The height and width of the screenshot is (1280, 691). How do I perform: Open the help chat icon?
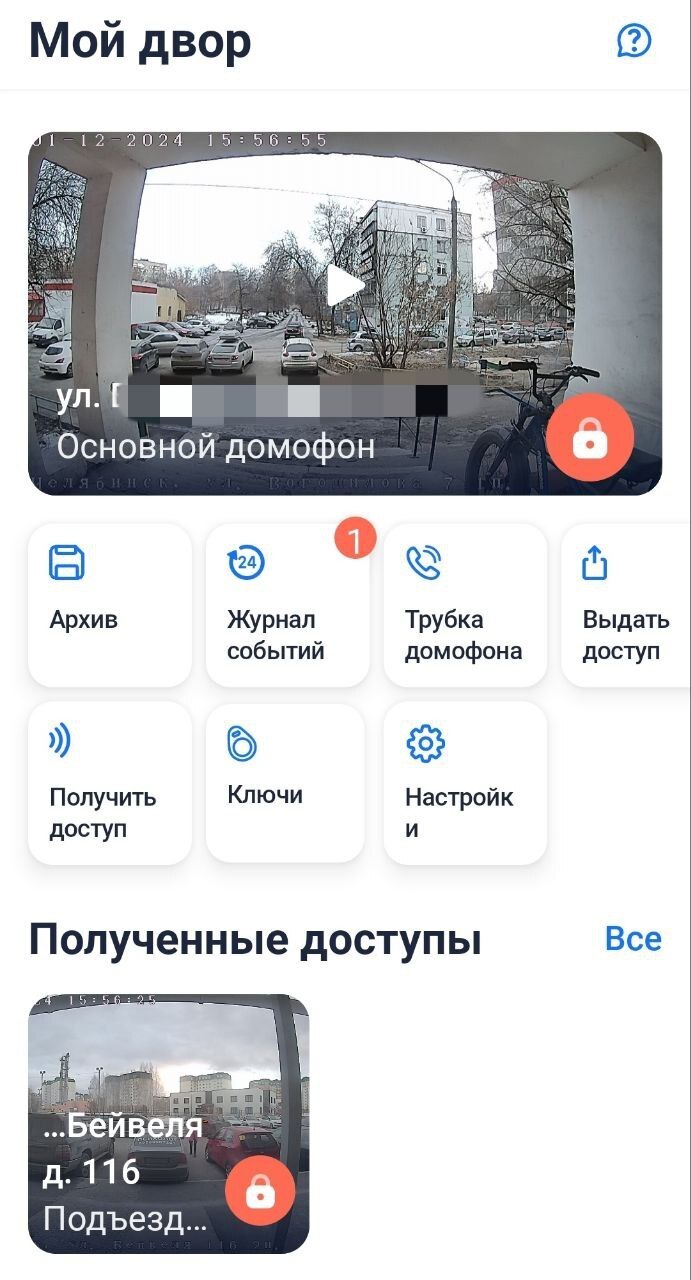coord(634,41)
